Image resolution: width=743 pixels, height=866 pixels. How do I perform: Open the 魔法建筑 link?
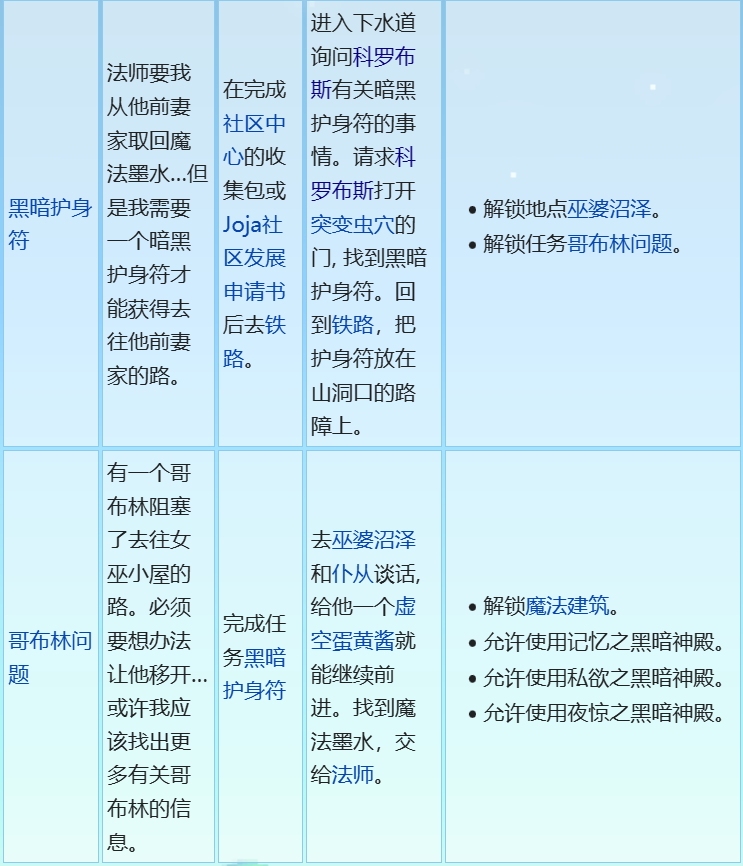click(566, 606)
